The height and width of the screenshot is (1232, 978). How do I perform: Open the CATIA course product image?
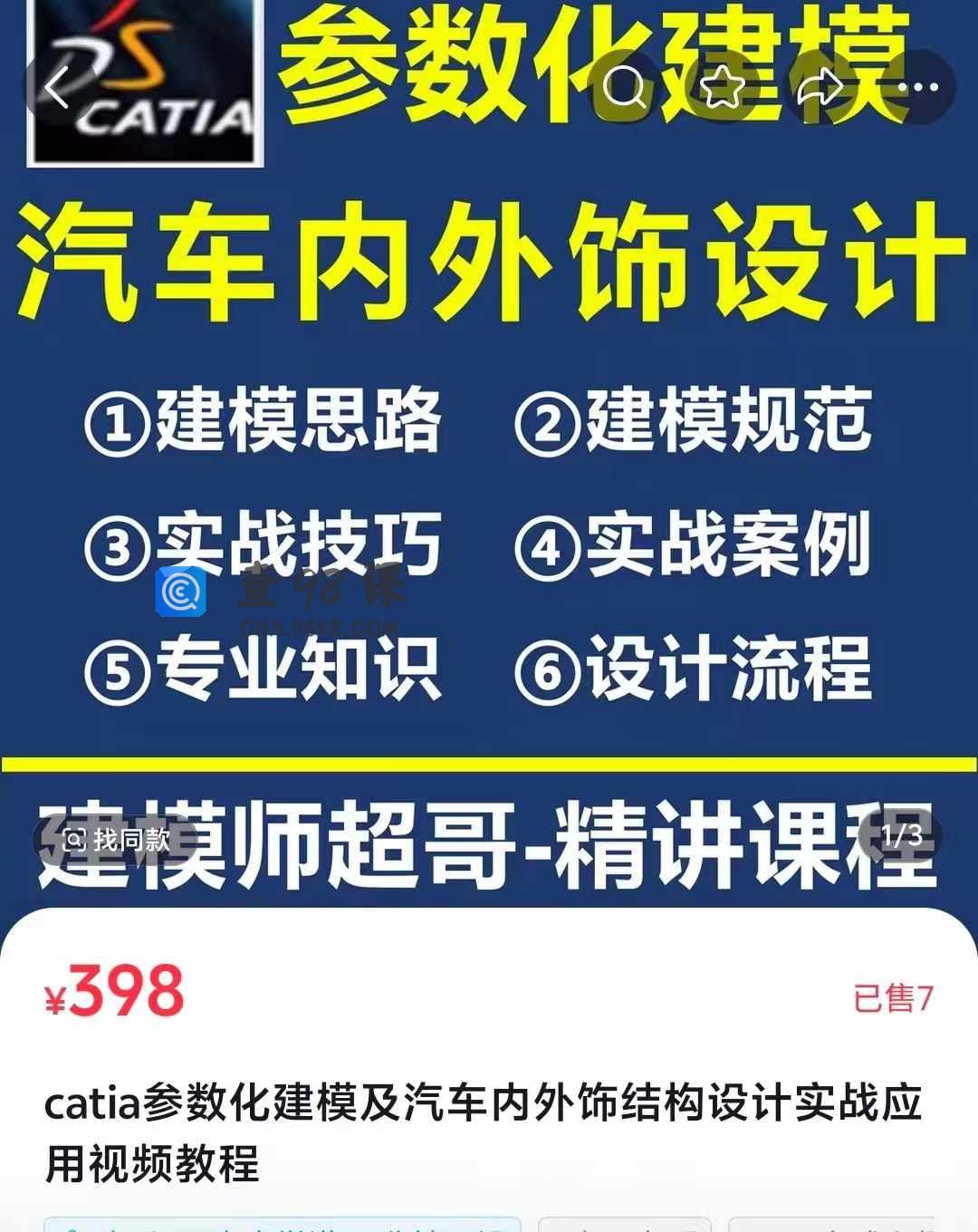click(489, 453)
